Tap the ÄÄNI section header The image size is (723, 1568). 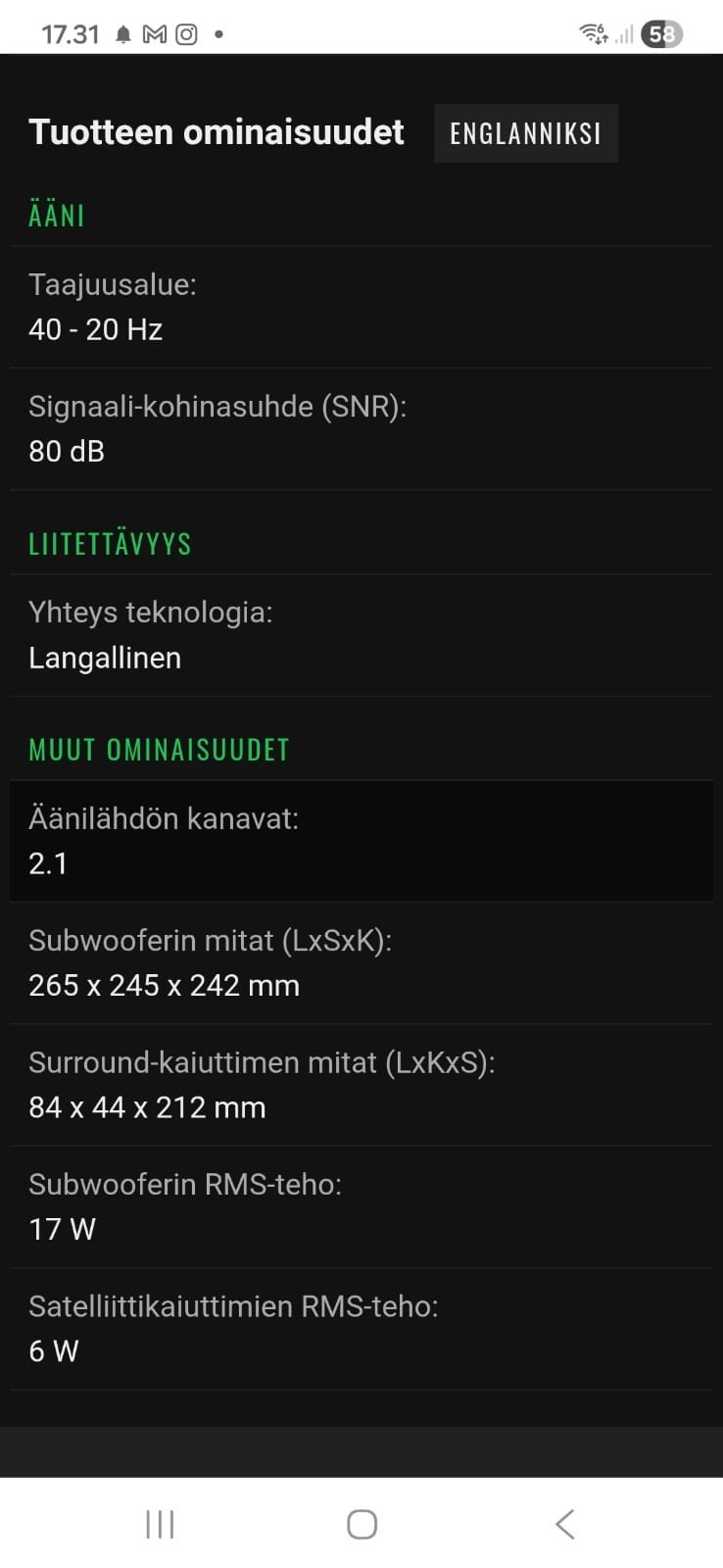[x=56, y=215]
